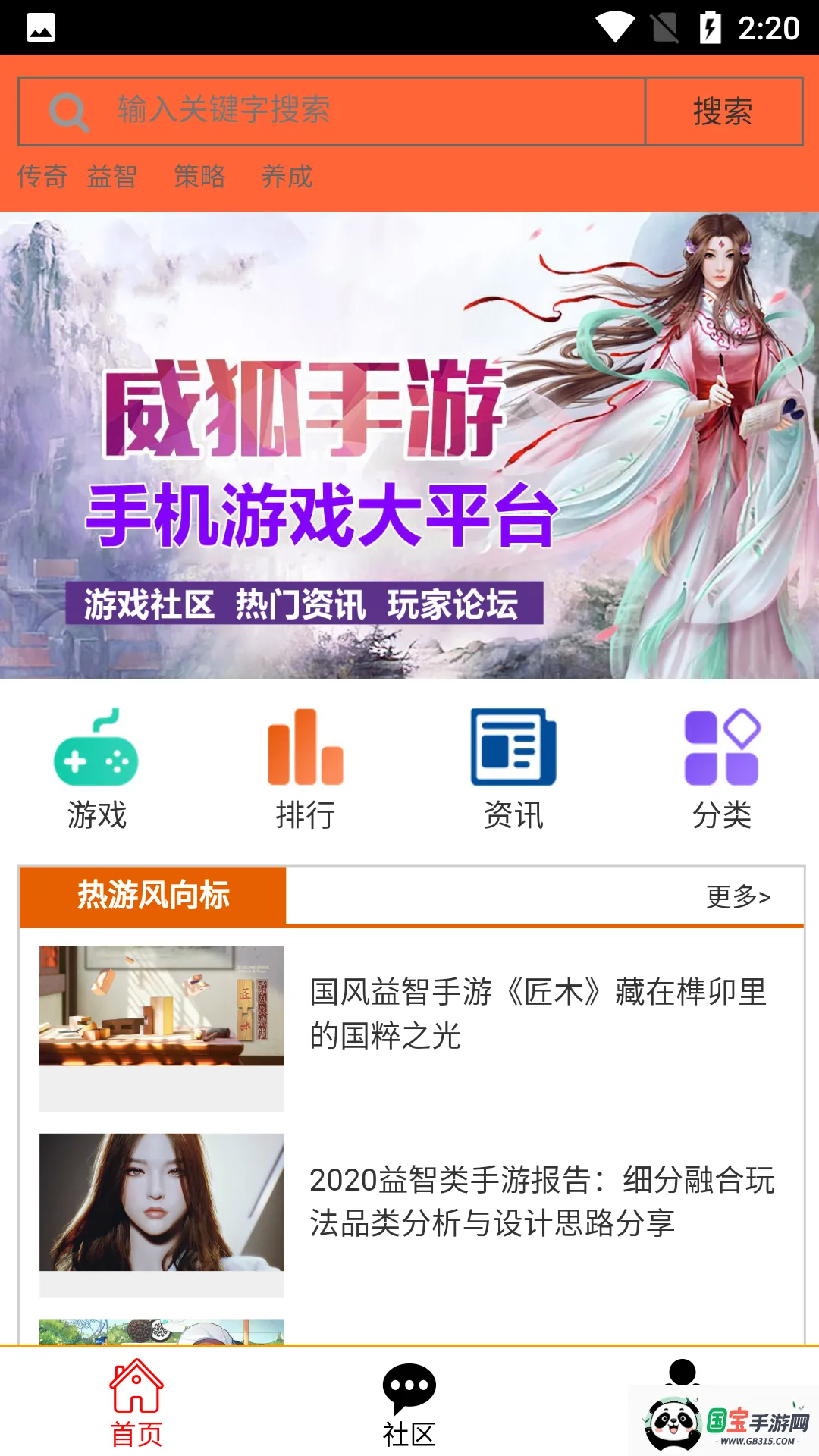Image resolution: width=819 pixels, height=1456 pixels.
Task: Switch to the 社区 tab
Action: (x=409, y=1404)
